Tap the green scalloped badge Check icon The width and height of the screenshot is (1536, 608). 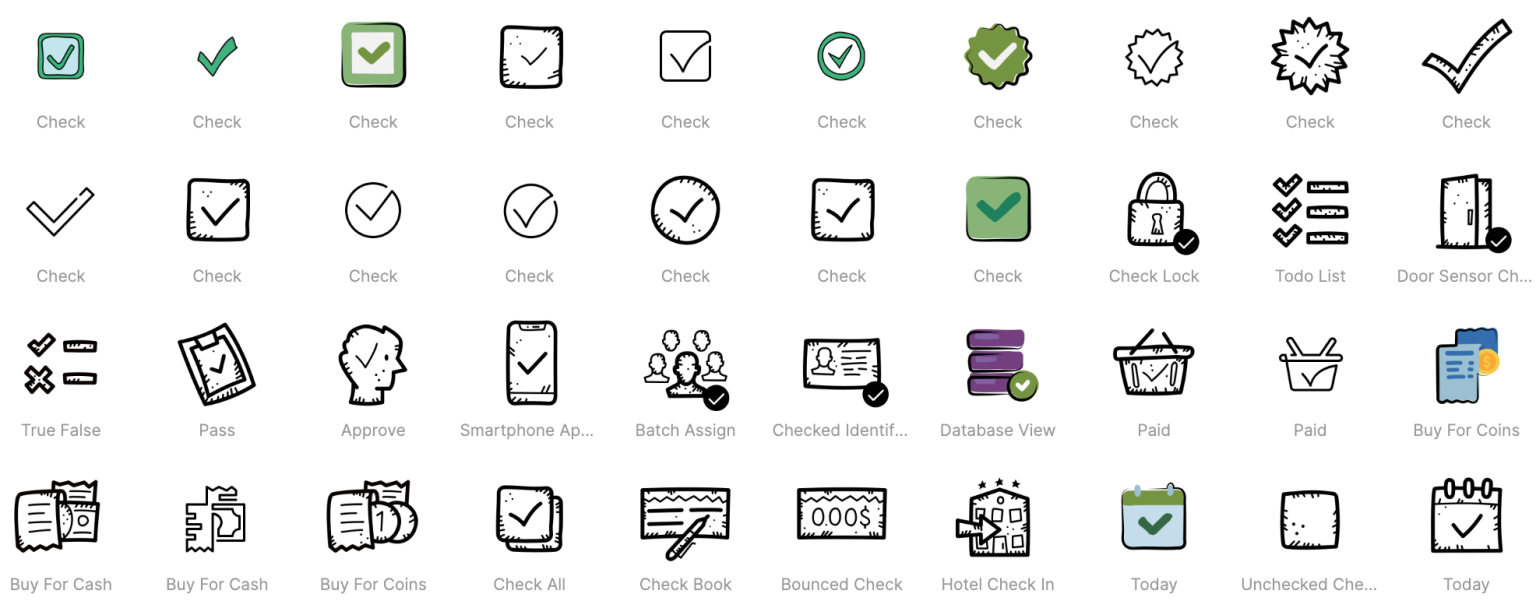point(998,57)
